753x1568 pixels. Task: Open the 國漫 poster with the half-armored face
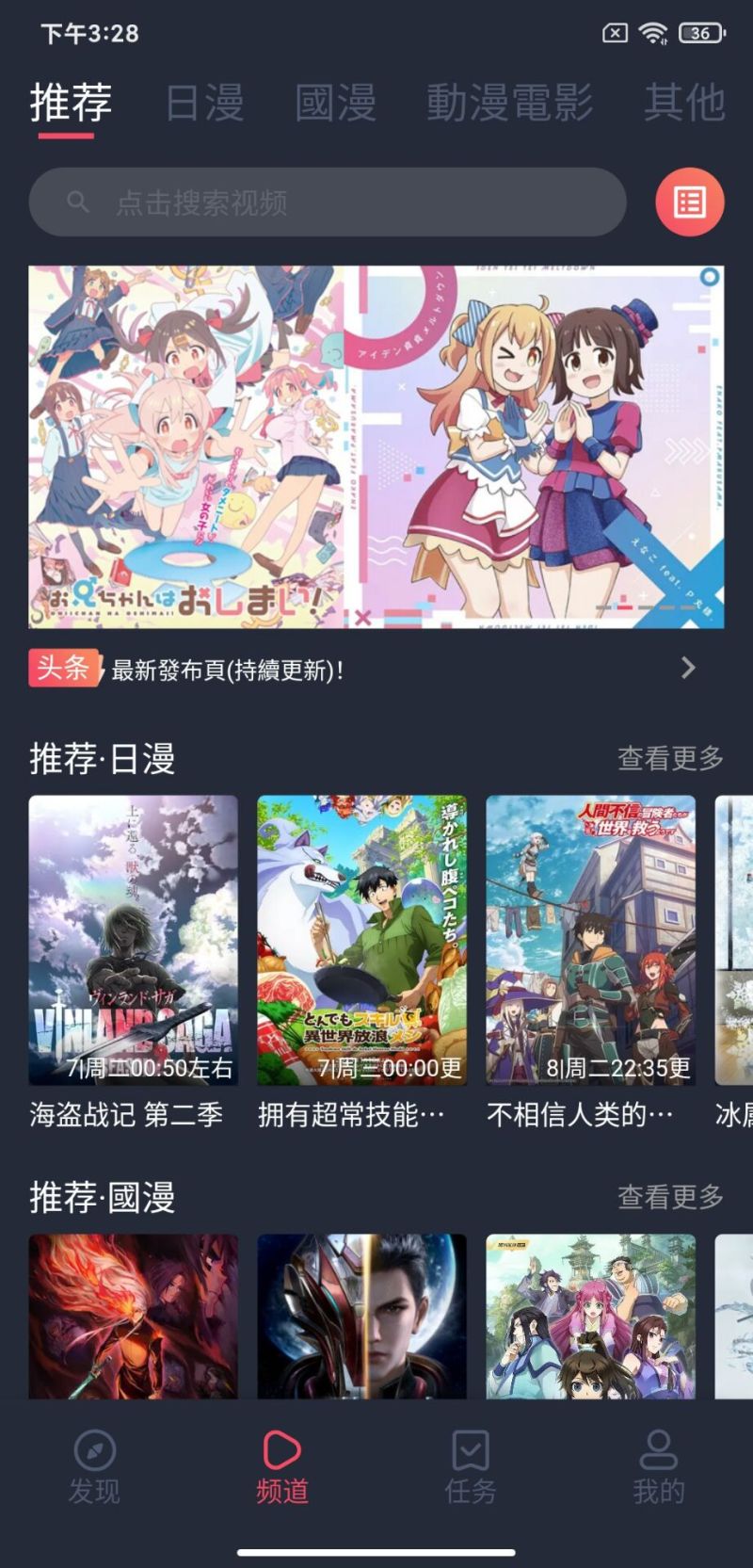click(x=361, y=1317)
